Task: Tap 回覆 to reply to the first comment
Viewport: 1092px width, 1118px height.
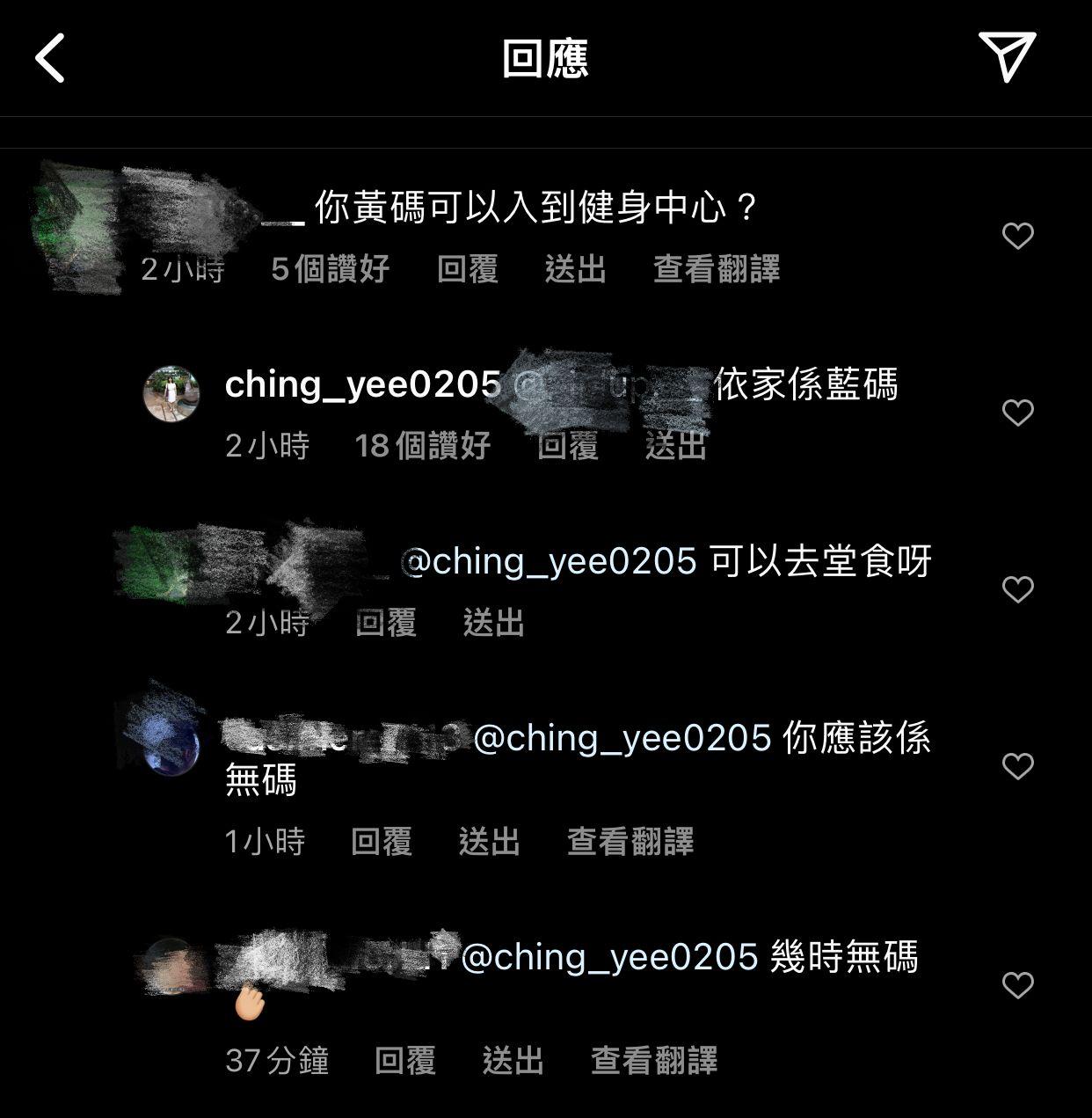Action: pos(469,269)
